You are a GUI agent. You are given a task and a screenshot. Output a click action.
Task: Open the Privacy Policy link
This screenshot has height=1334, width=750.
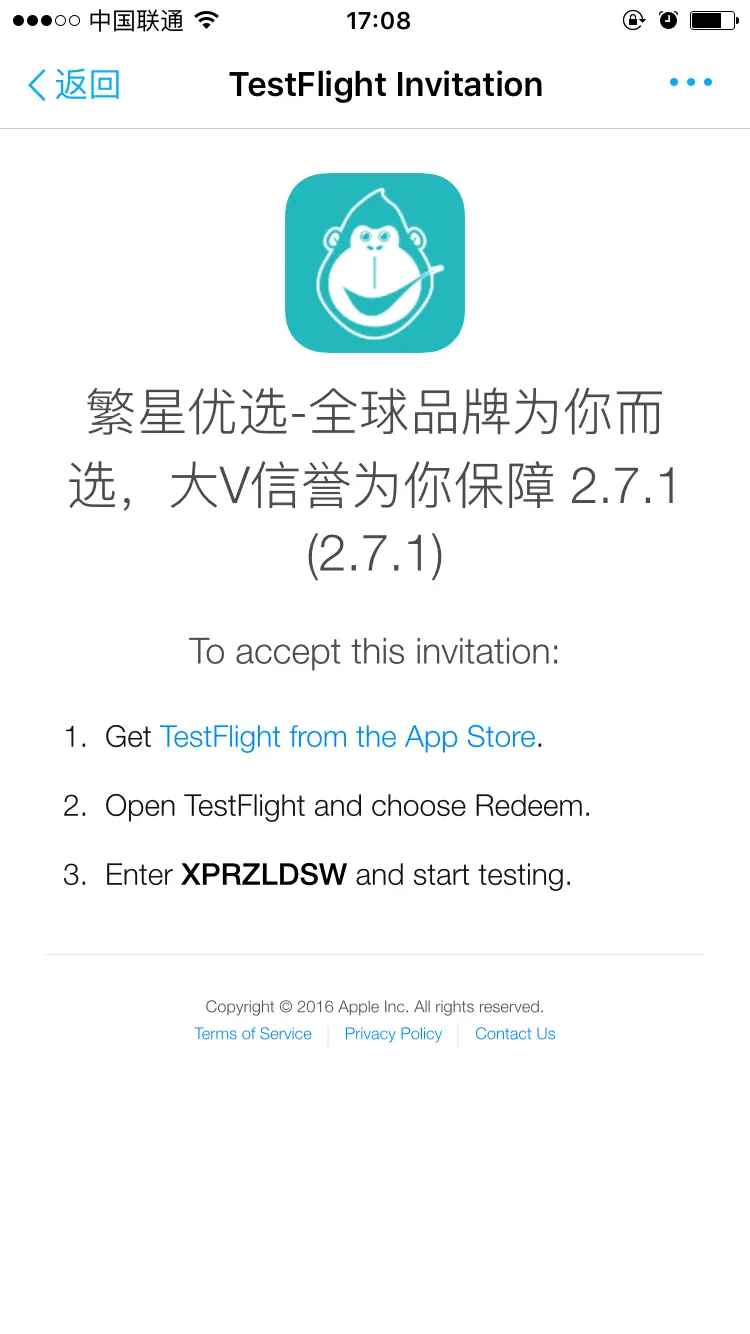coord(393,1034)
